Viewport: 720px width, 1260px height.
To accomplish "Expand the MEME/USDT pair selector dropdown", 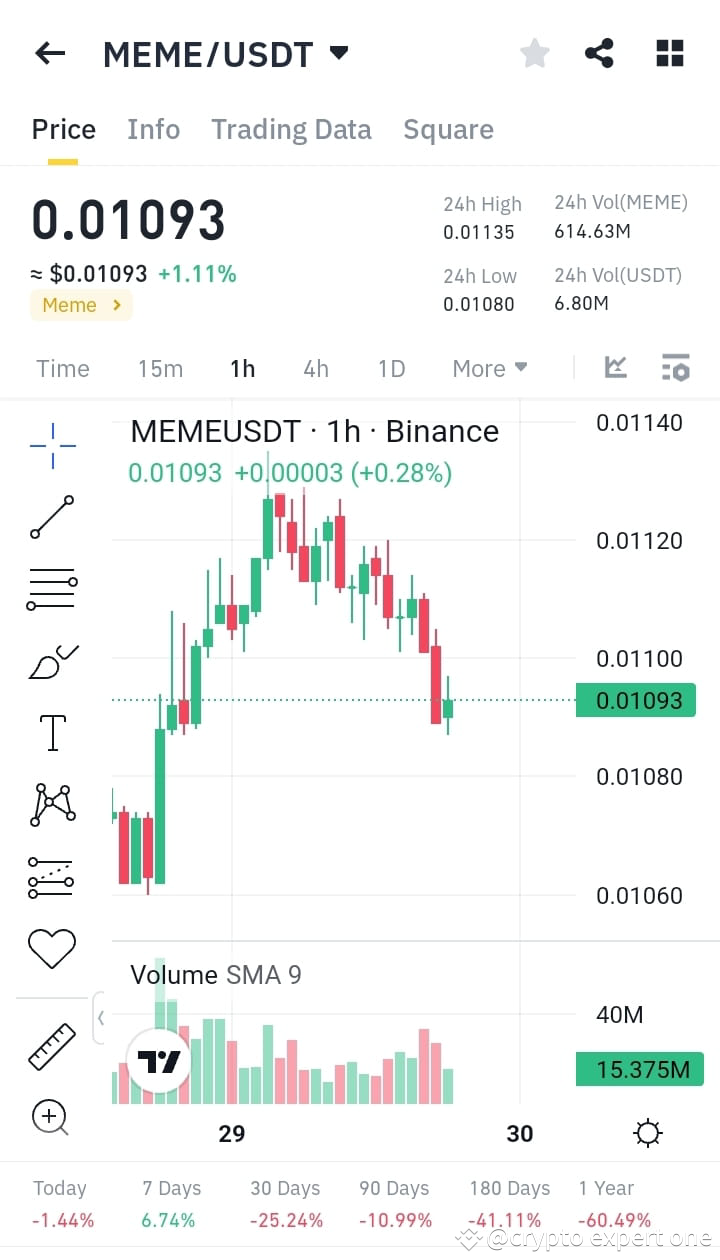I will click(x=339, y=53).
